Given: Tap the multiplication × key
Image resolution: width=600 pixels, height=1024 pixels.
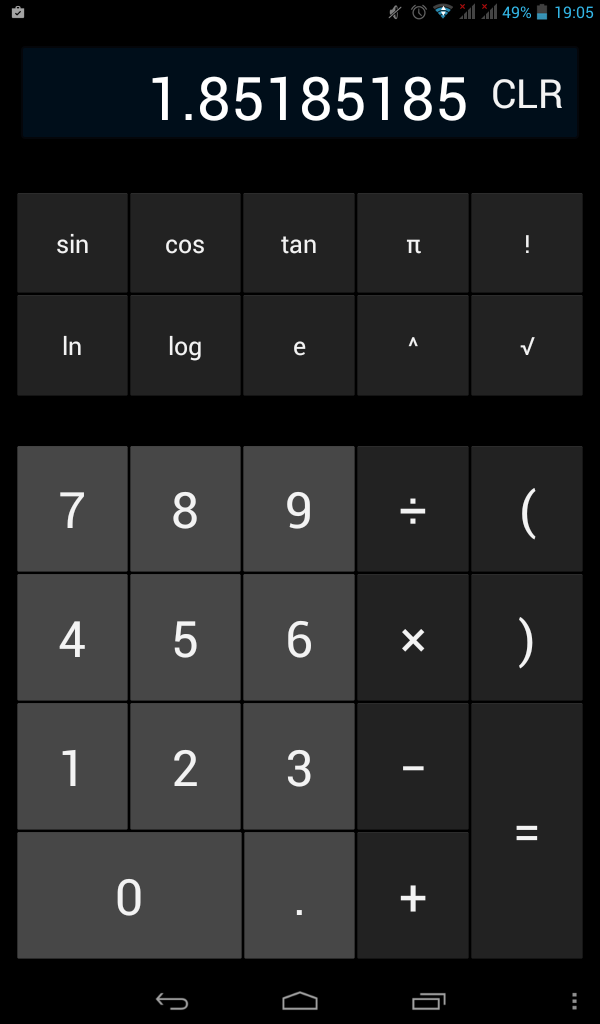Looking at the screenshot, I should click(x=413, y=637).
